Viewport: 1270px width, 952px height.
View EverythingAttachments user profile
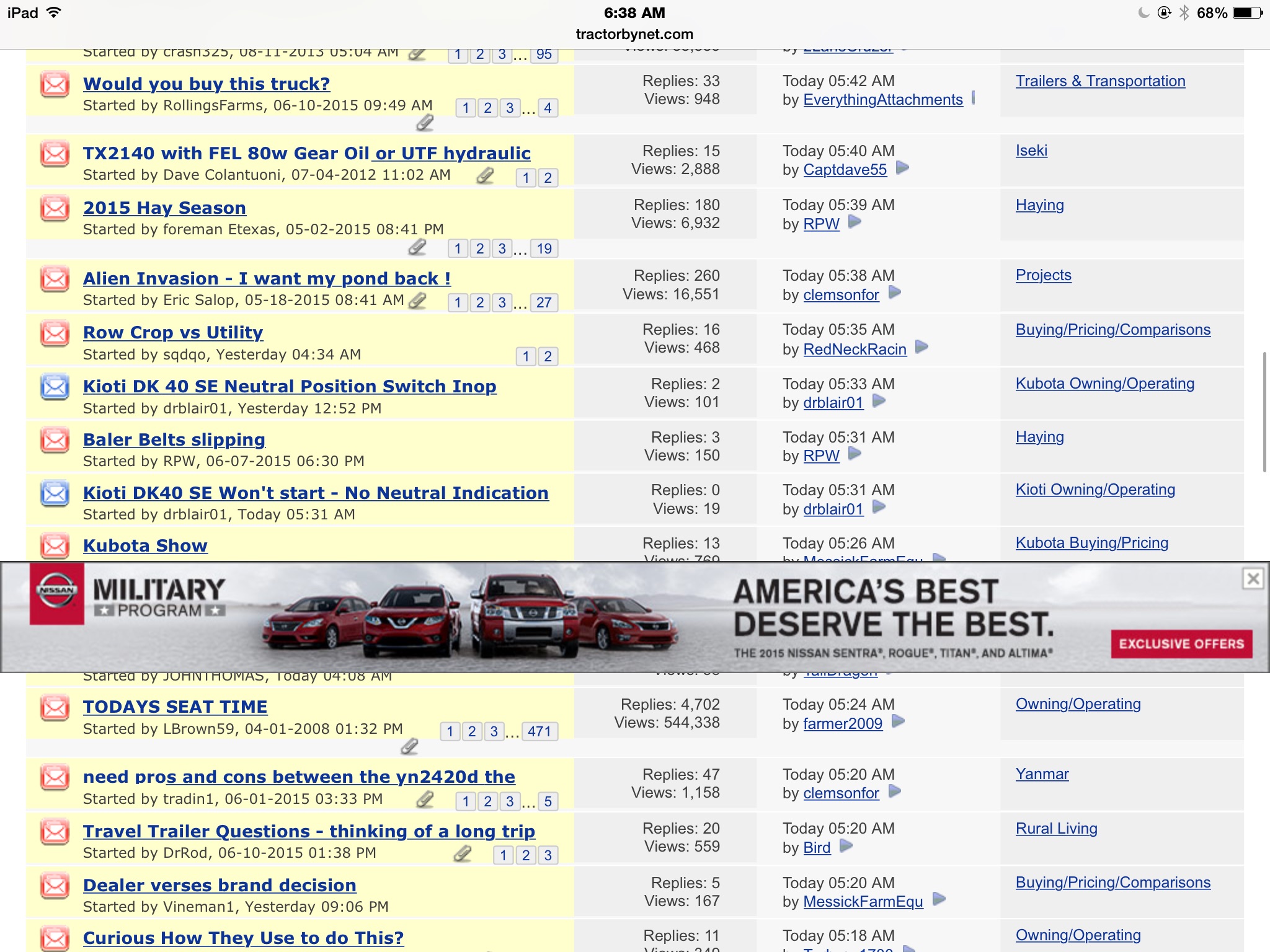(x=882, y=100)
